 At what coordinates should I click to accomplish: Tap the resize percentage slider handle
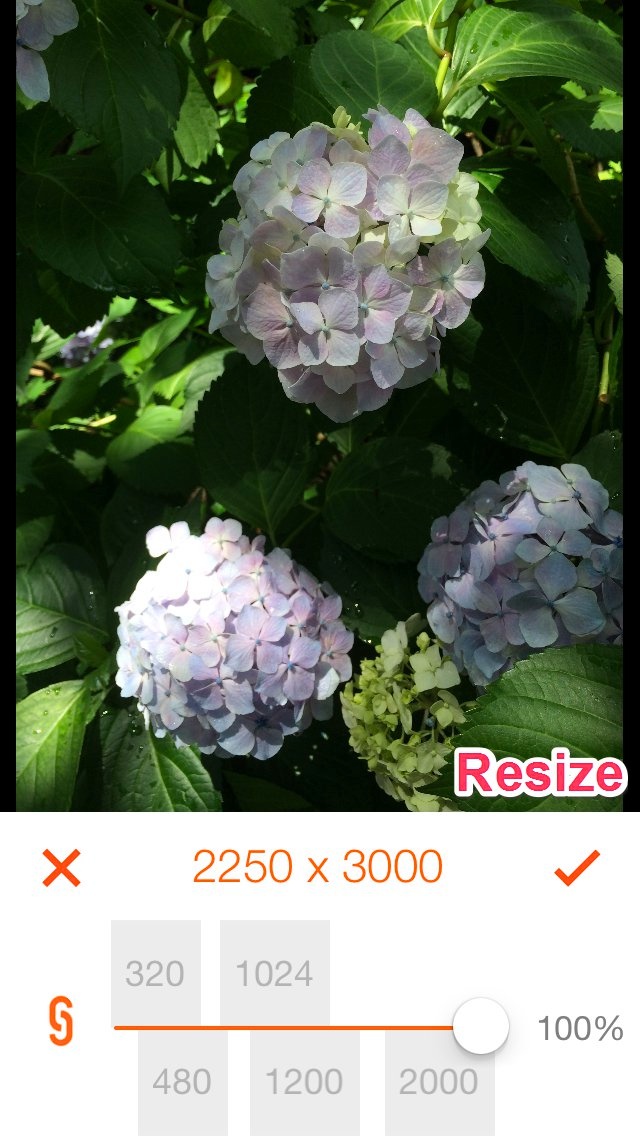pyautogui.click(x=481, y=1026)
